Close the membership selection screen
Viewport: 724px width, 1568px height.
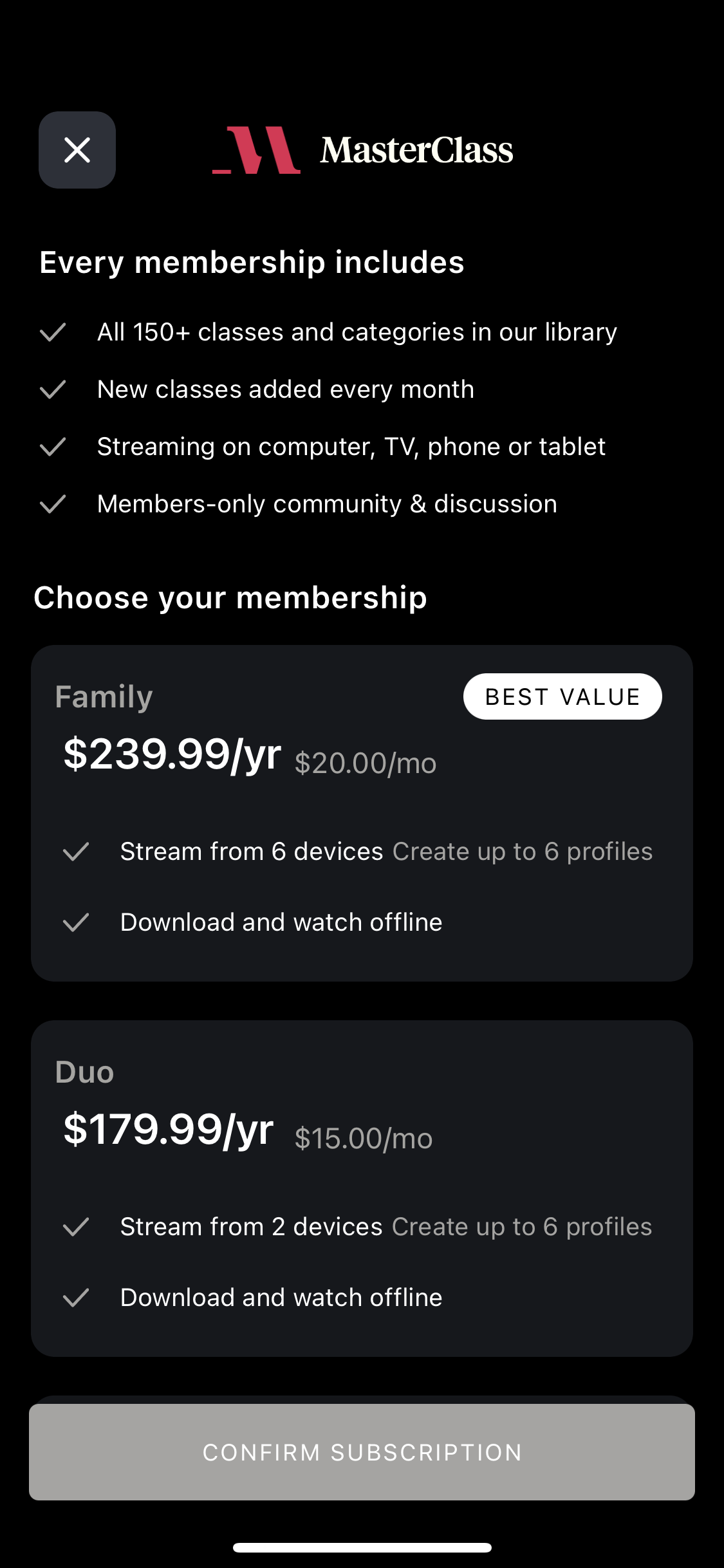coord(77,150)
